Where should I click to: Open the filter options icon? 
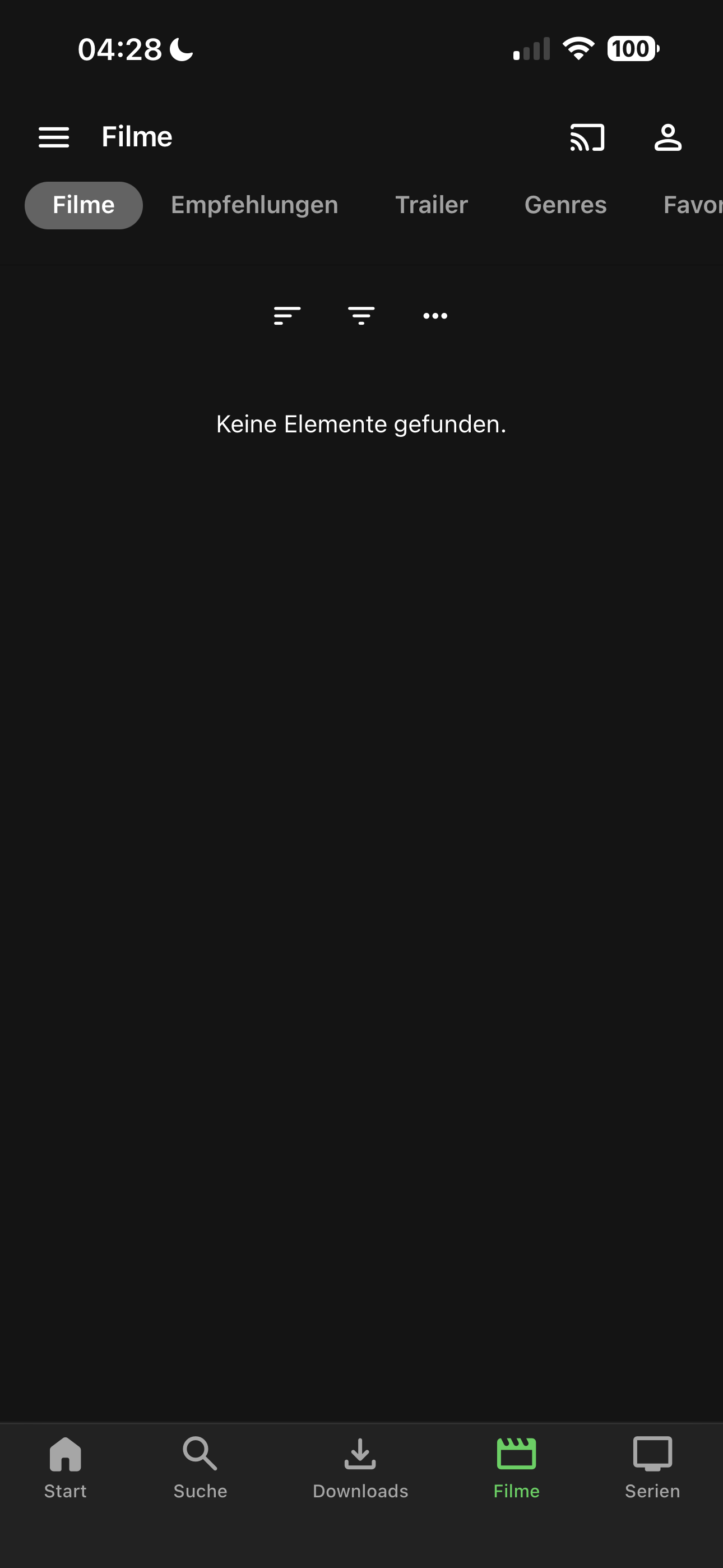(x=361, y=315)
